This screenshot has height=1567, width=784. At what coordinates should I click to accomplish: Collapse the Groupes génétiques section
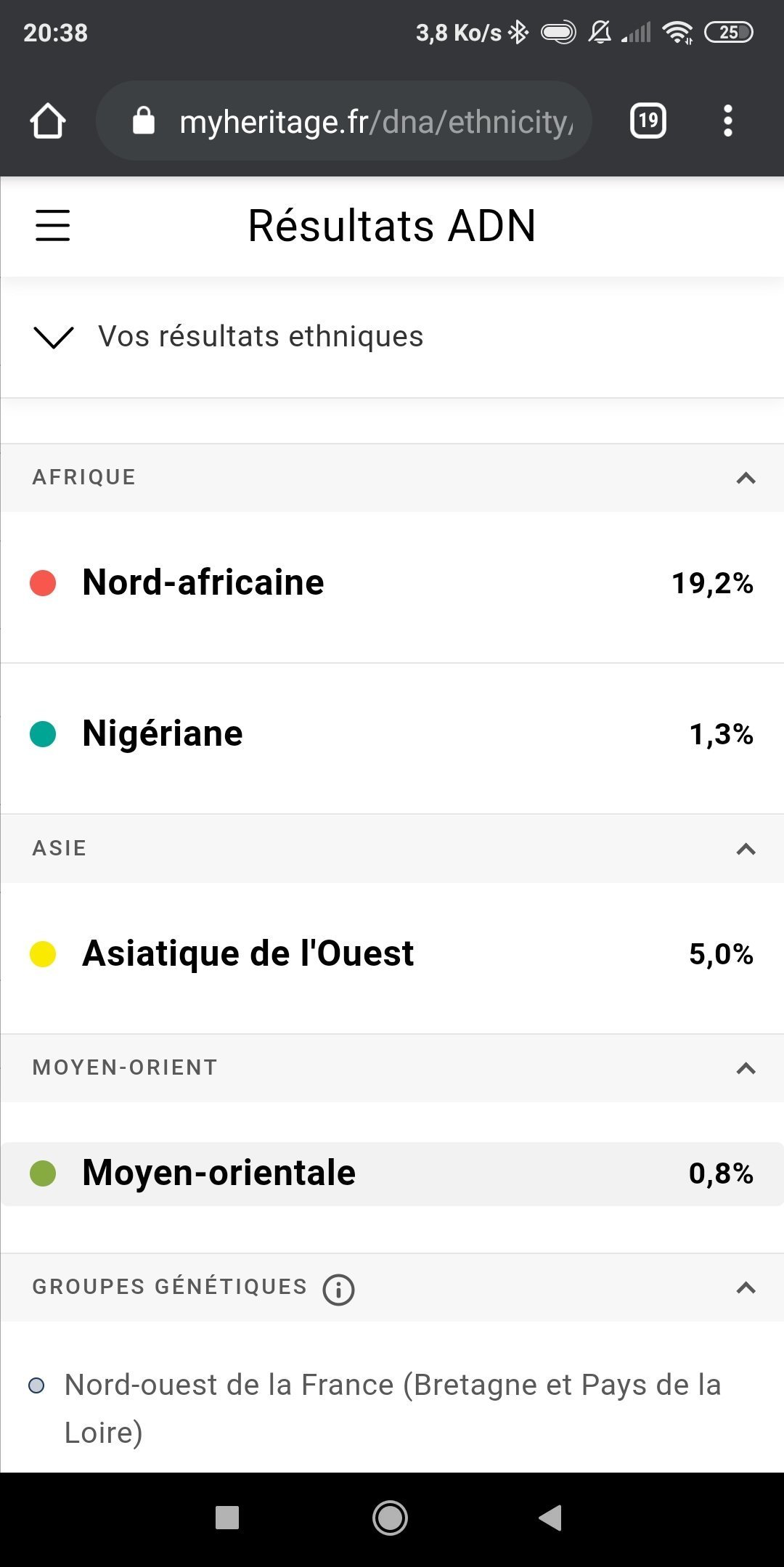point(746,1287)
